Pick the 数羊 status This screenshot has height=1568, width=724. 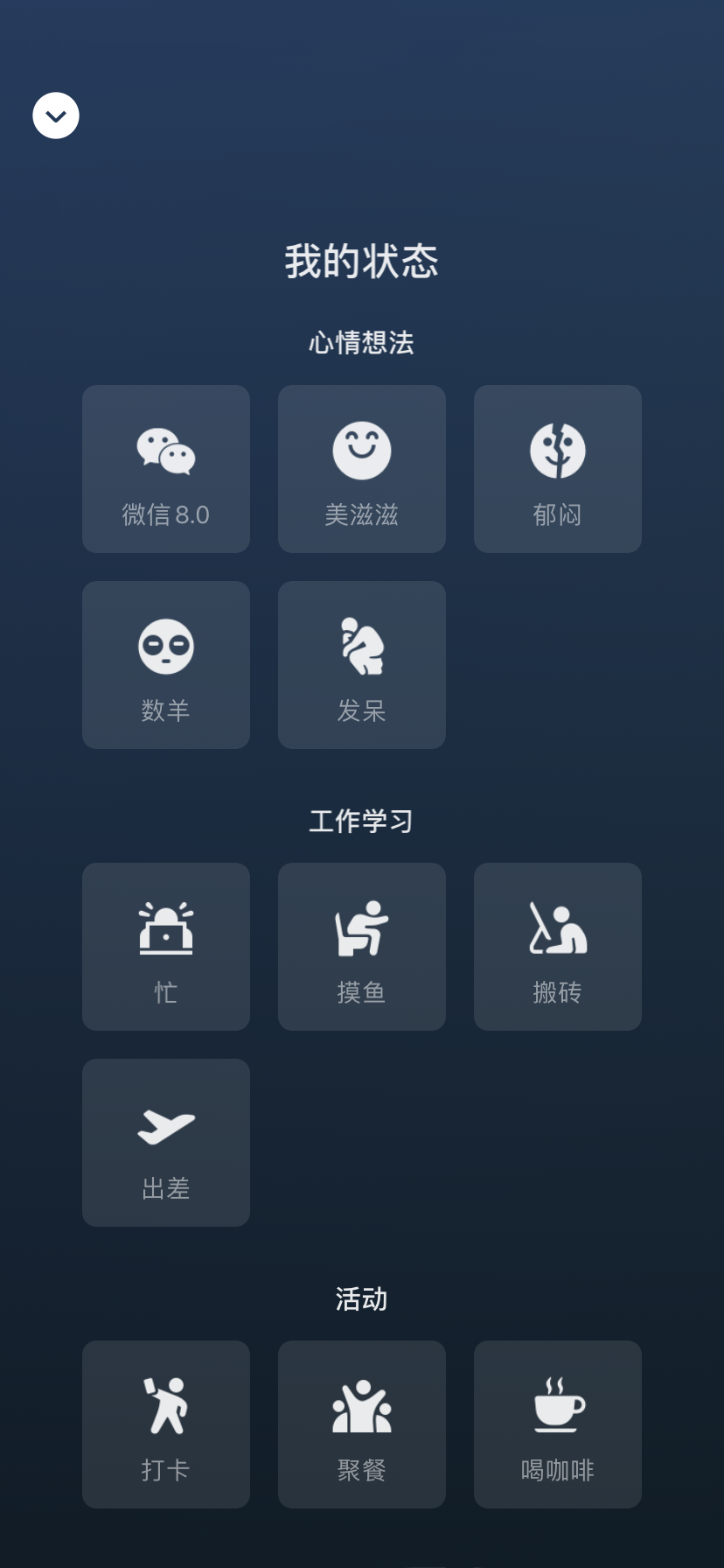click(x=166, y=665)
